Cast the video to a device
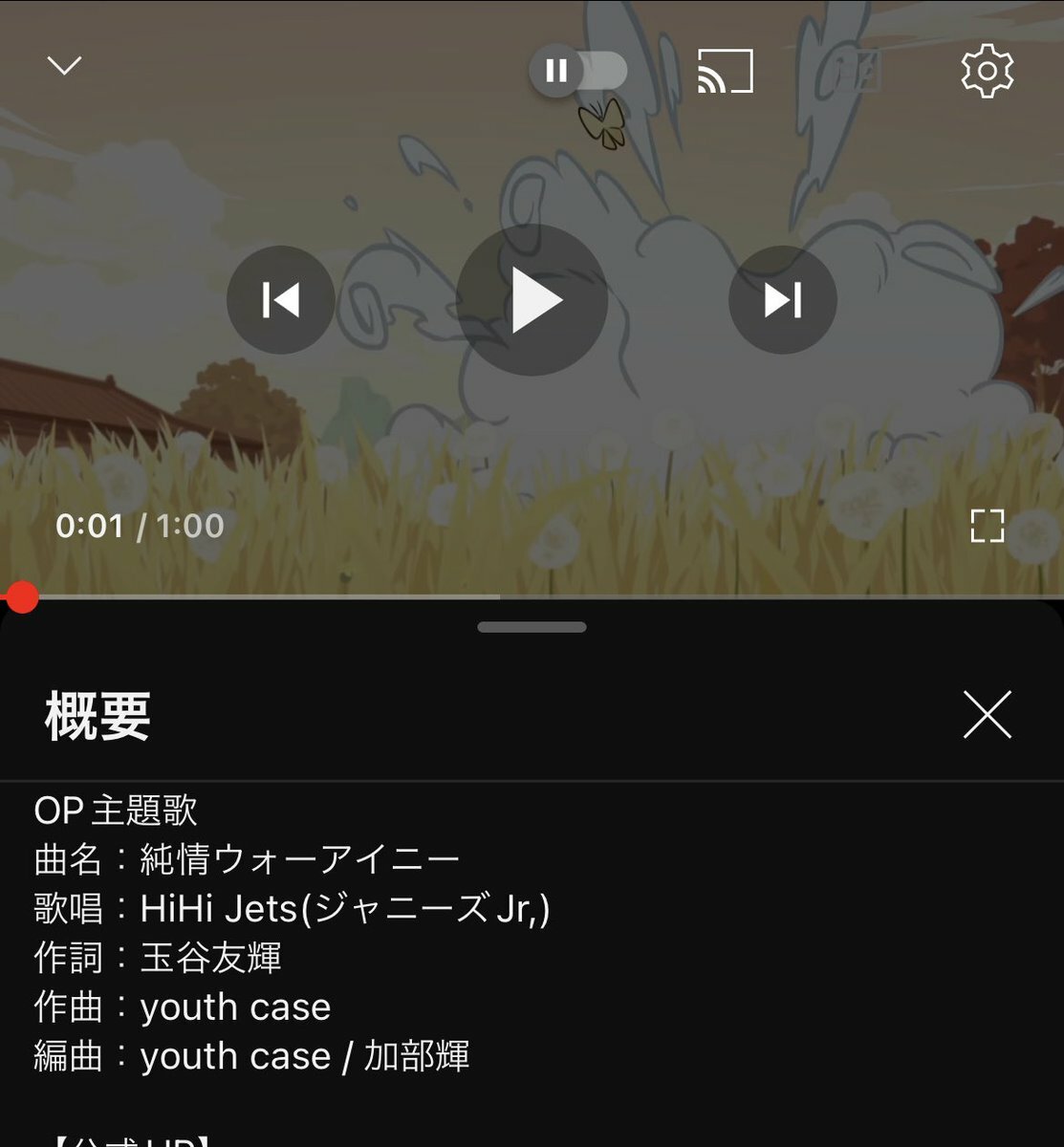1064x1147 pixels. coord(726,72)
